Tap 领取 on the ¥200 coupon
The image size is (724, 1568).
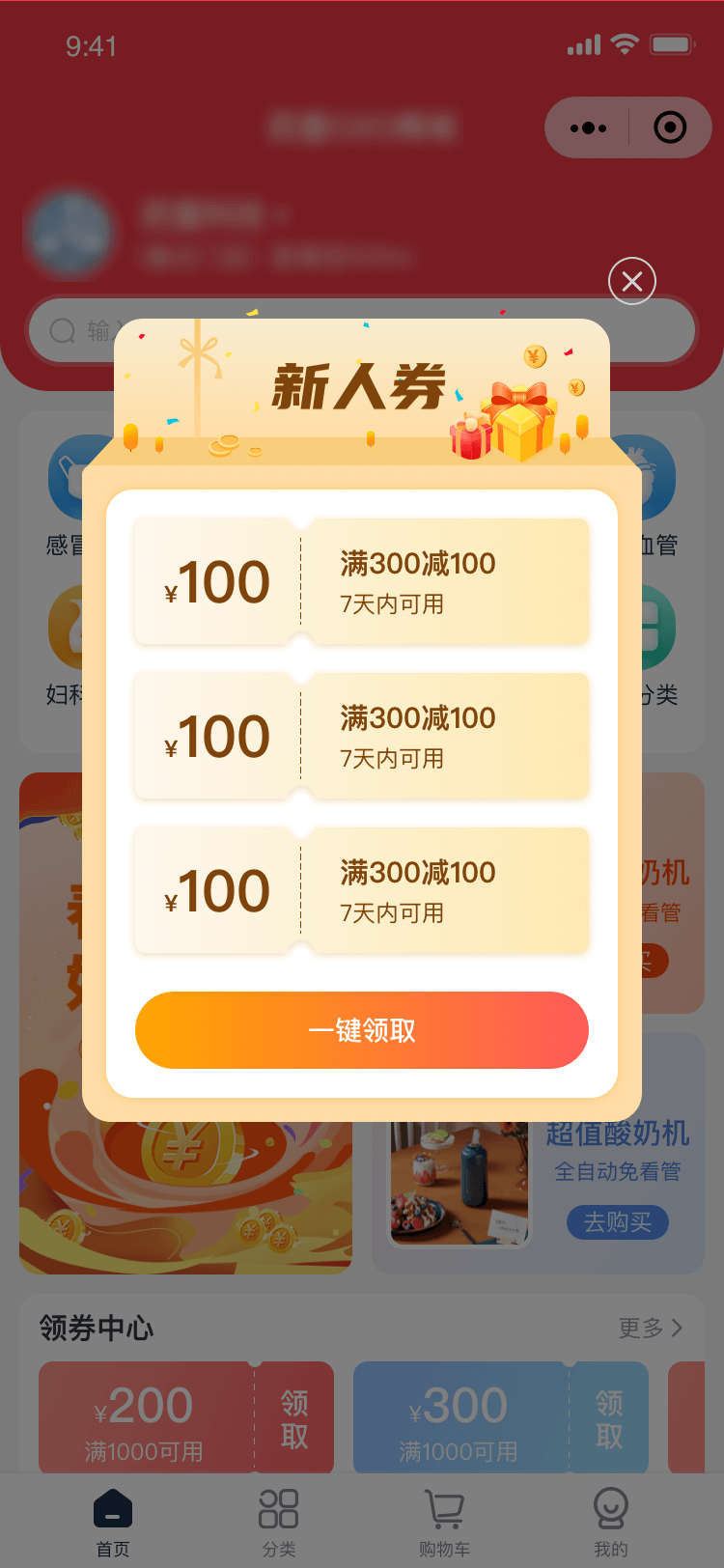(294, 1418)
